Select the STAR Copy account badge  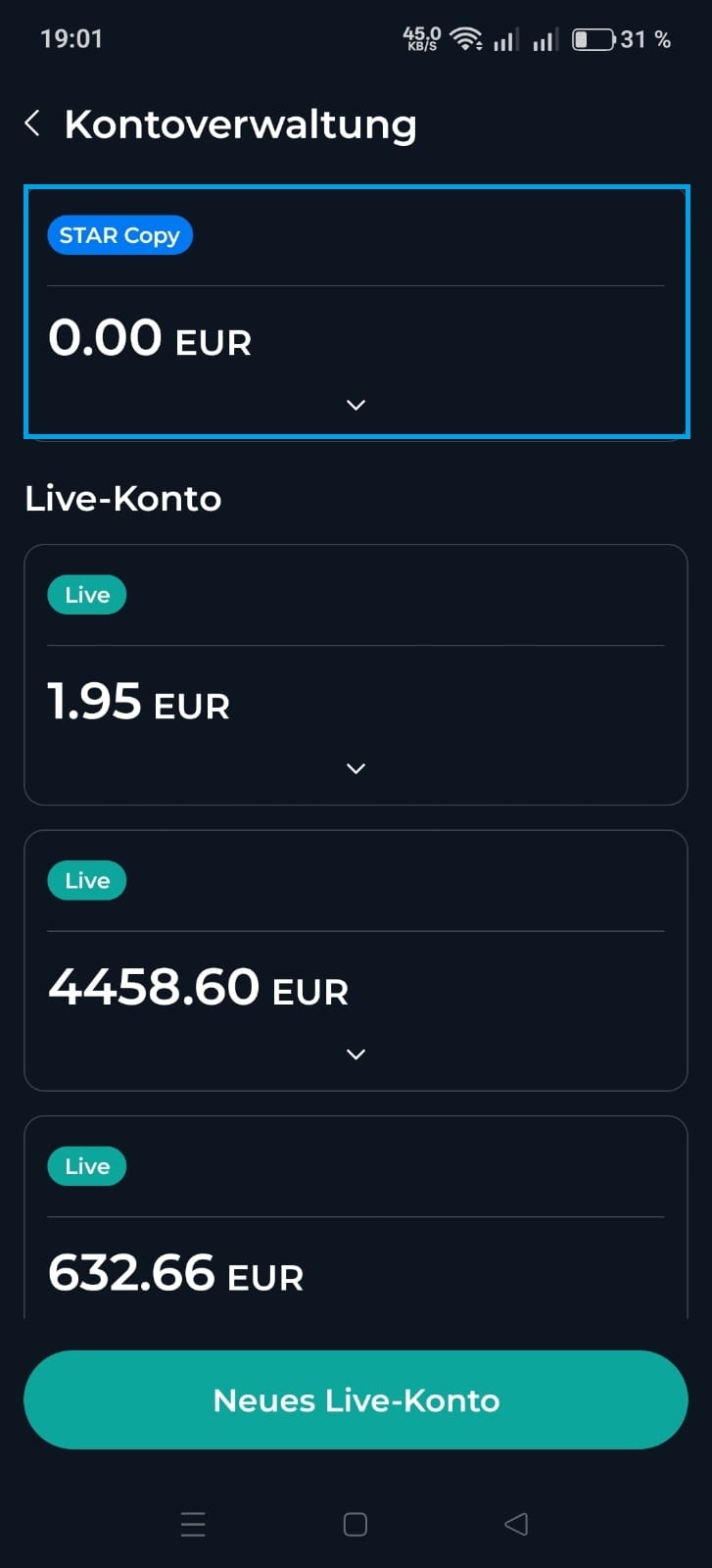119,235
